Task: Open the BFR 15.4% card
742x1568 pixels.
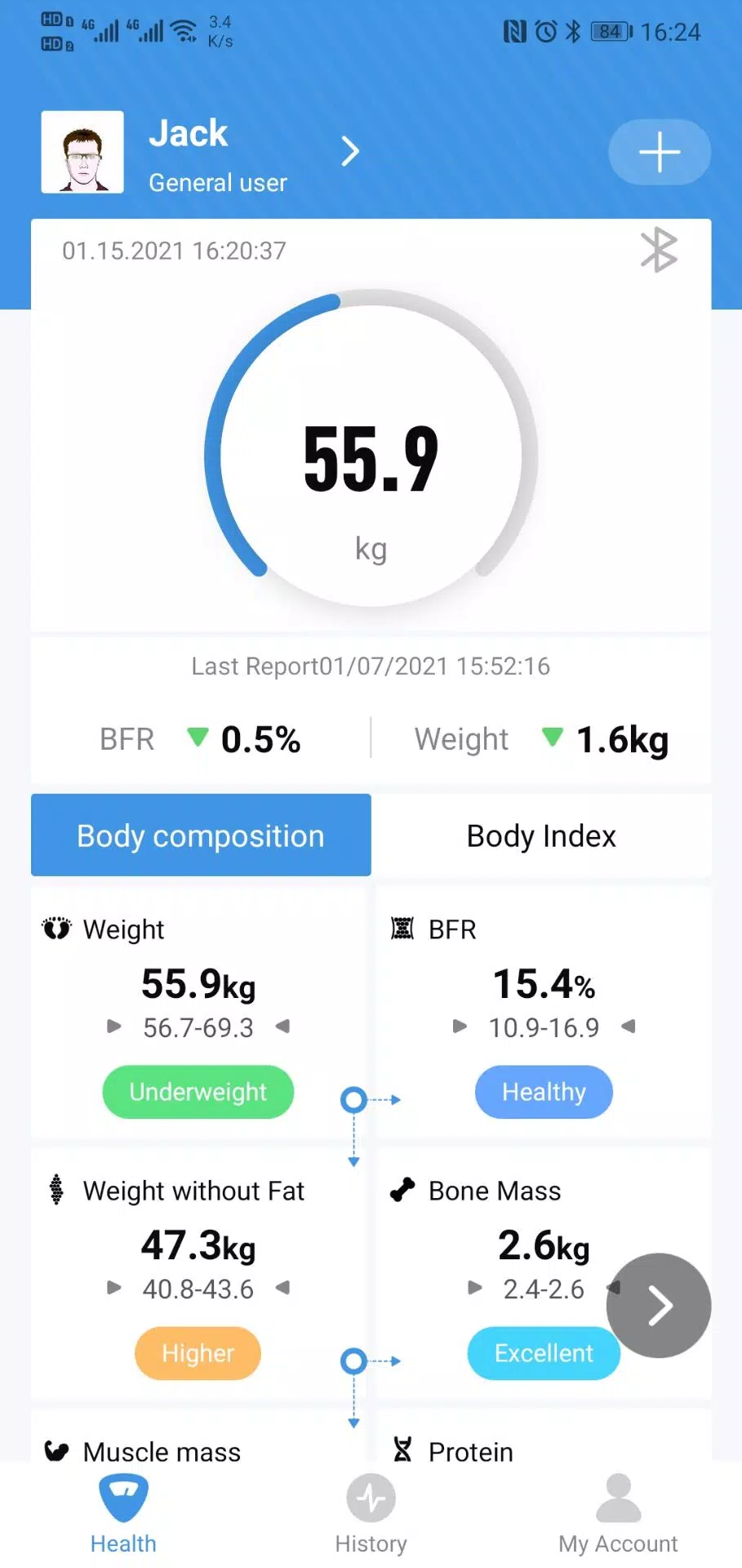Action: click(x=544, y=1013)
